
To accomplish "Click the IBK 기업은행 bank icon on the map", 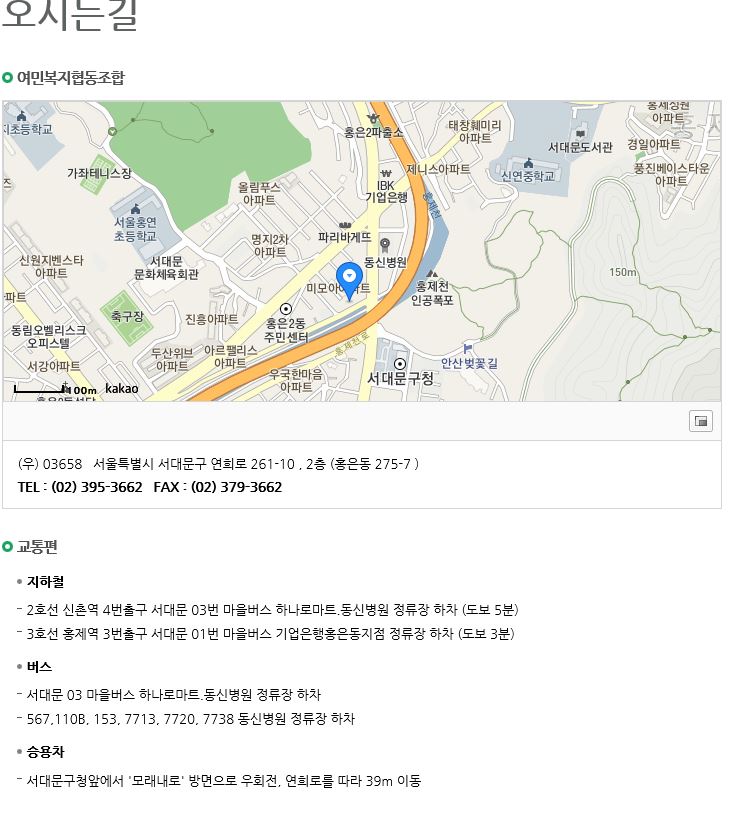I will point(385,172).
